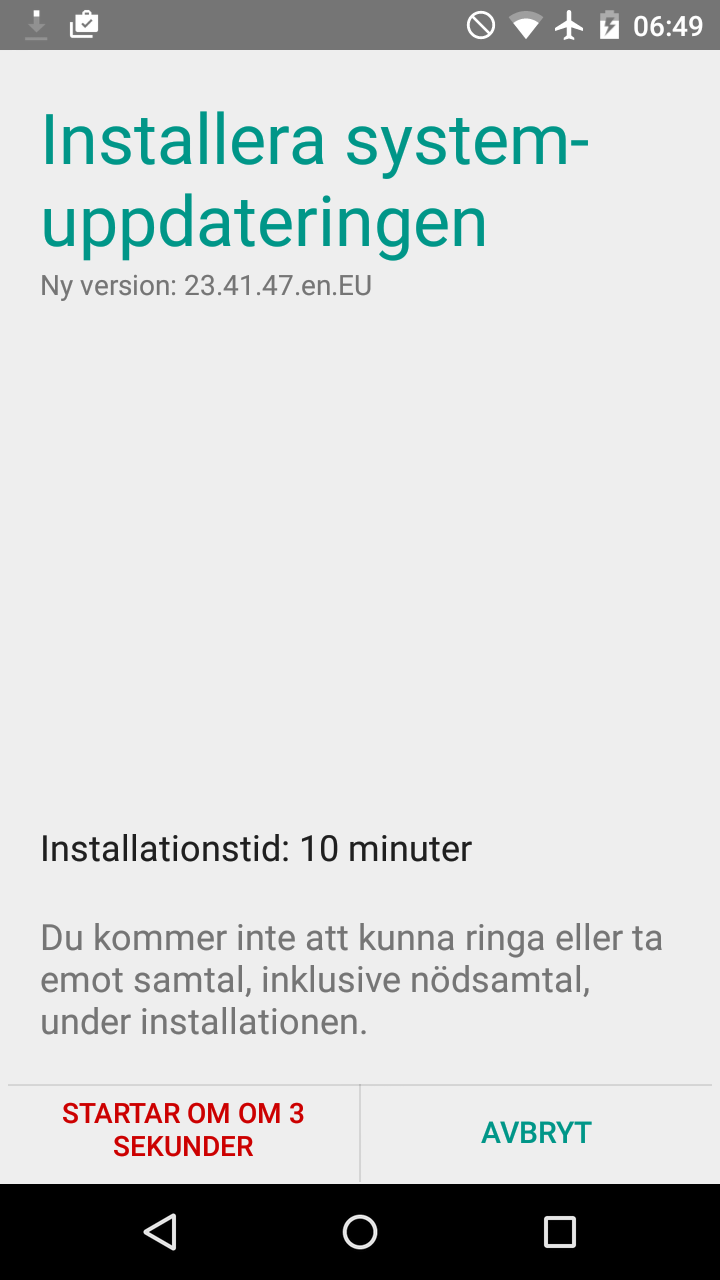Go back using the navigation bar

click(160, 1232)
